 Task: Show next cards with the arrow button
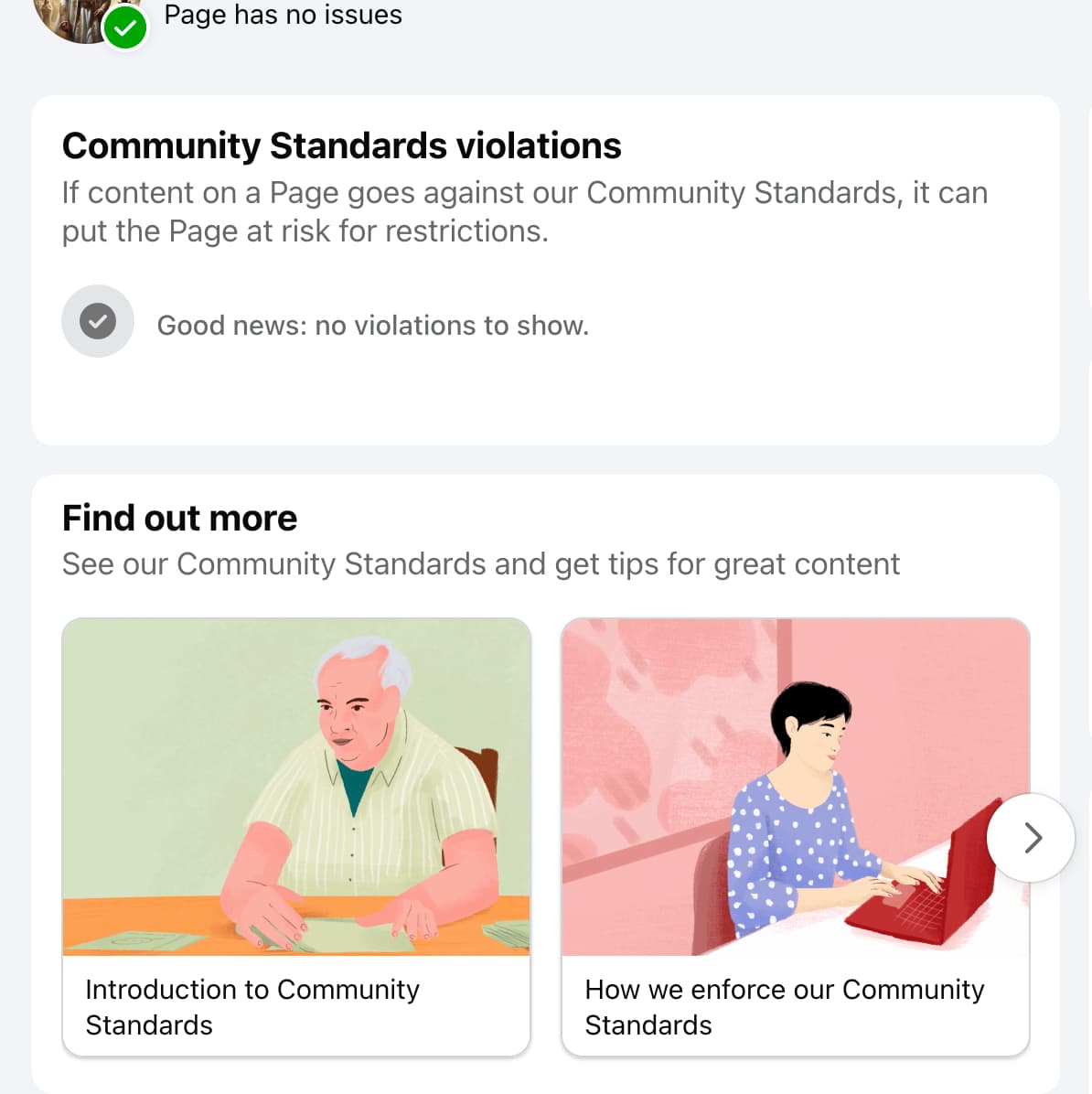point(1032,837)
